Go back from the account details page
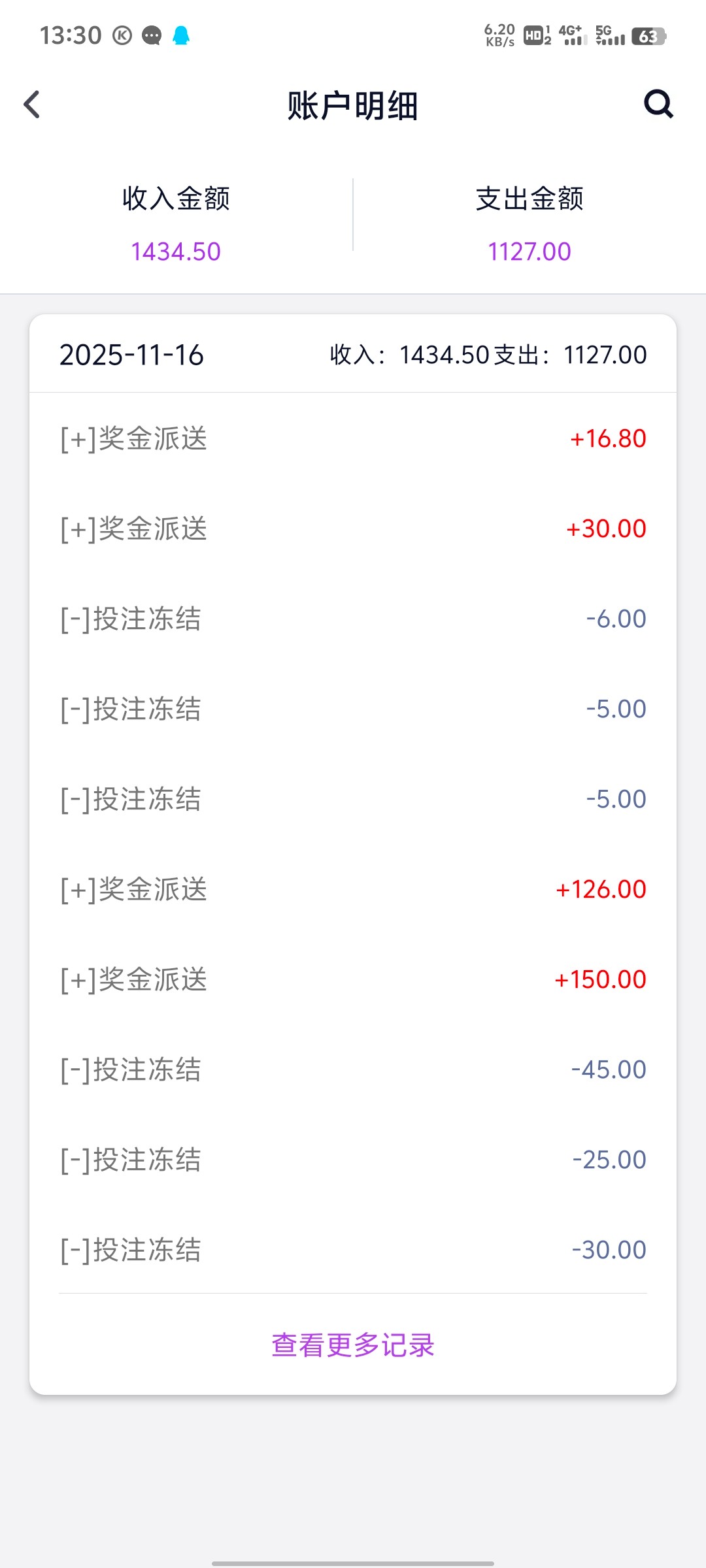The image size is (706, 1568). coord(31,105)
